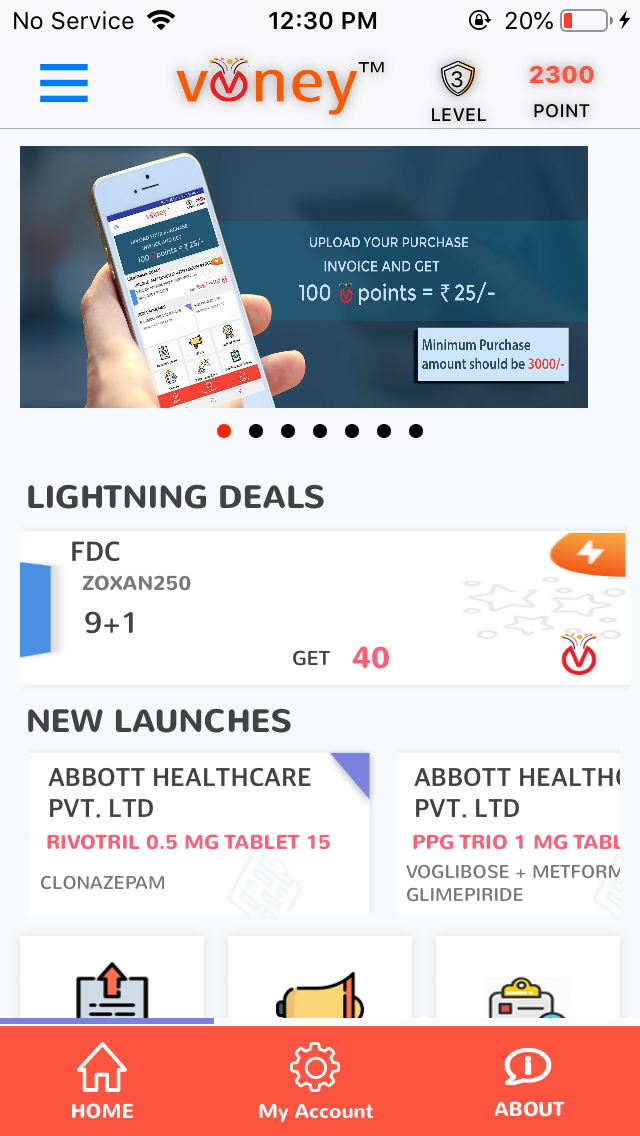Open the upload invoice promo banner

(304, 277)
